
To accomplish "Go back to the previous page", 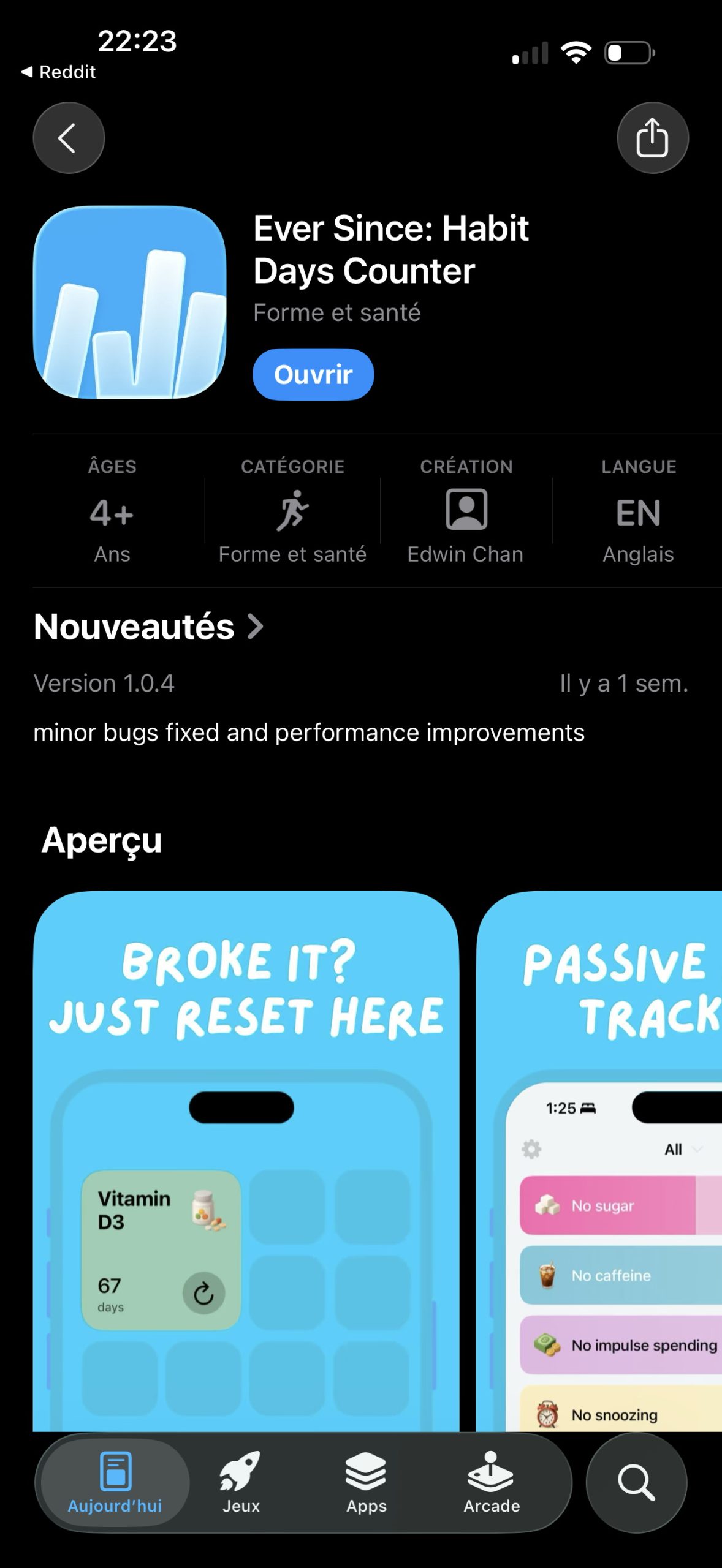I will tap(69, 138).
